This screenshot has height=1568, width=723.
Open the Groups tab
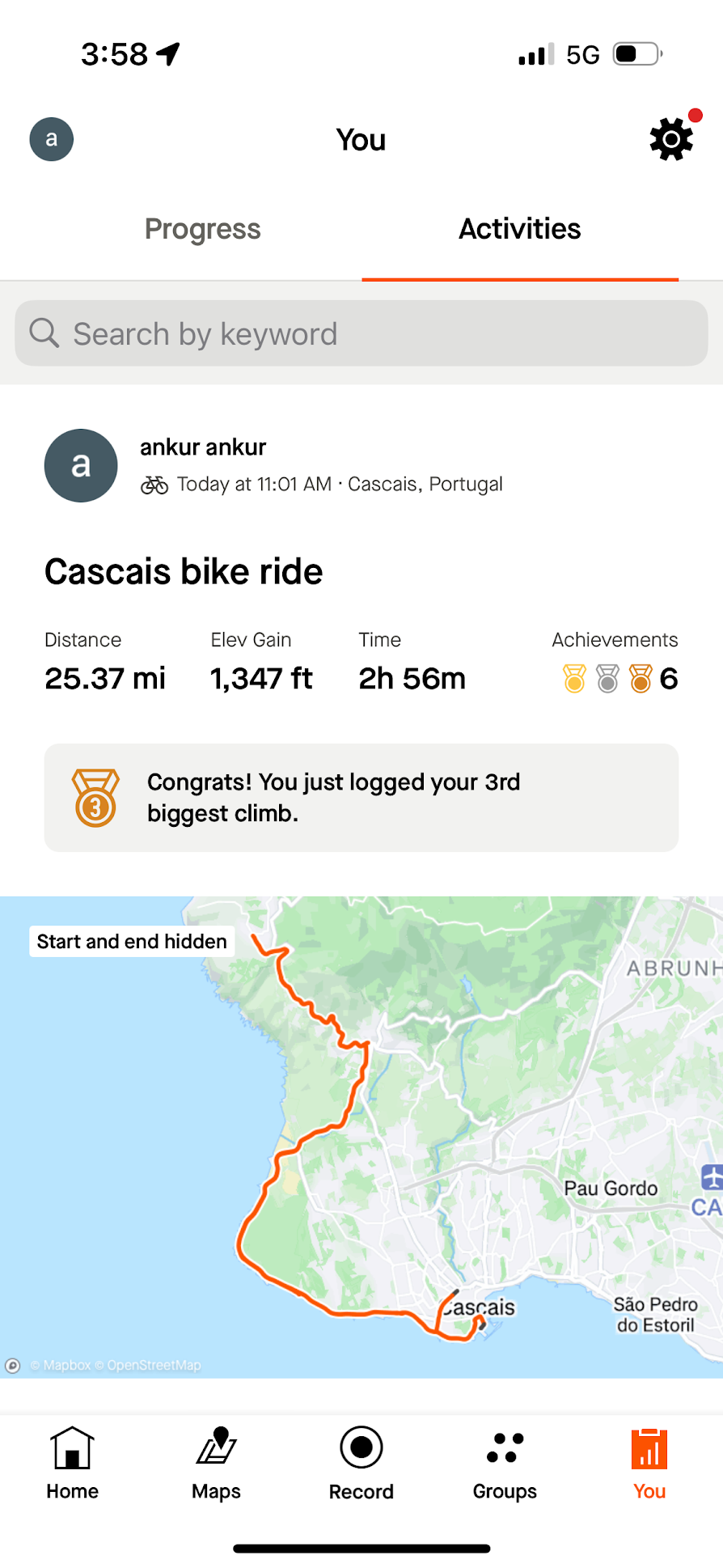coord(505,1463)
